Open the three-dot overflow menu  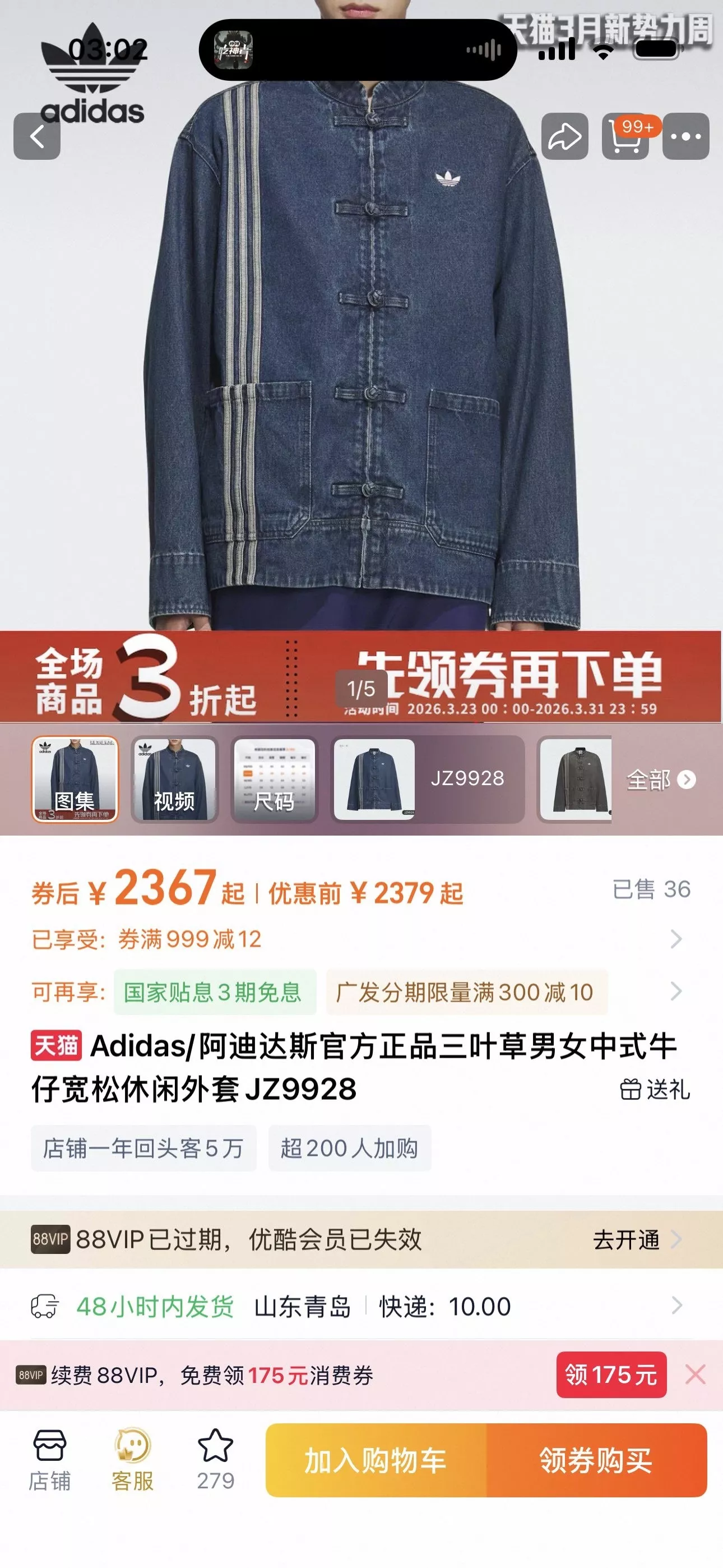686,136
